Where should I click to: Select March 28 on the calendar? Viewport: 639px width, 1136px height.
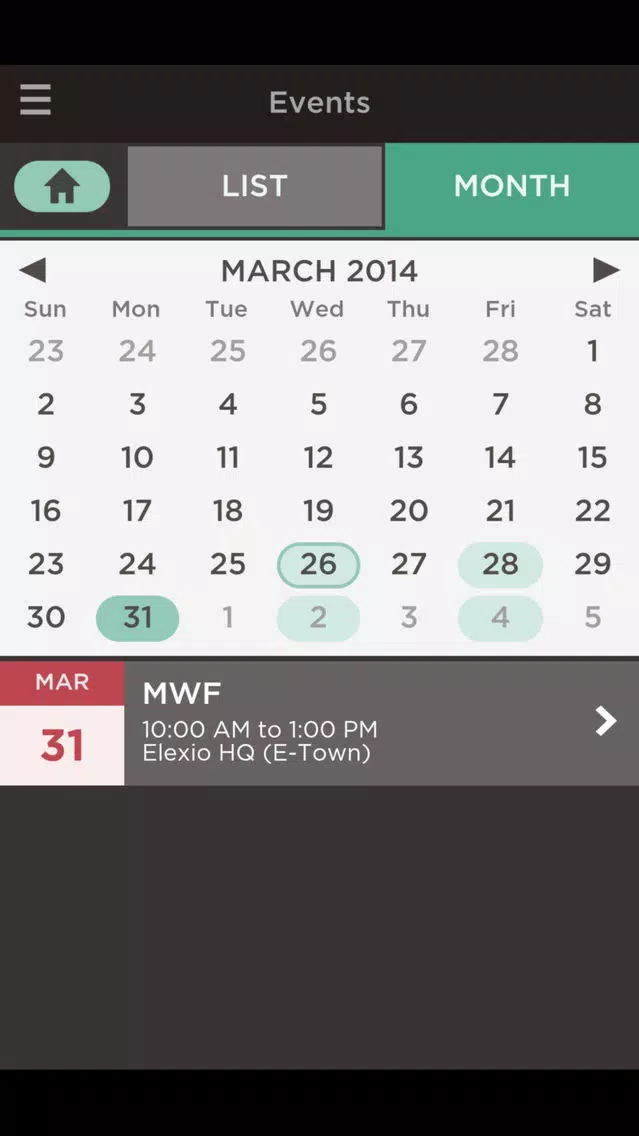tap(500, 564)
